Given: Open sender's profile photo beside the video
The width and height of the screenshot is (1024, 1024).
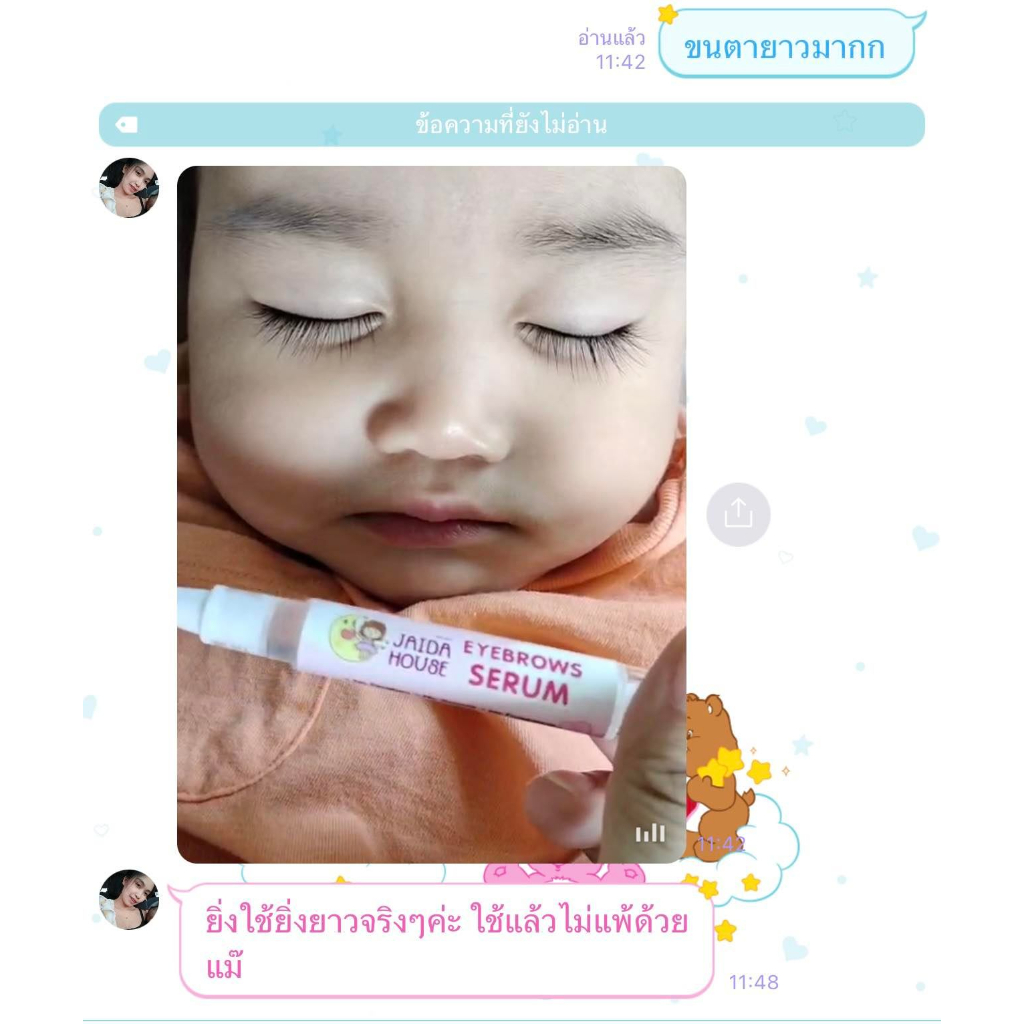Looking at the screenshot, I should pos(129,188).
